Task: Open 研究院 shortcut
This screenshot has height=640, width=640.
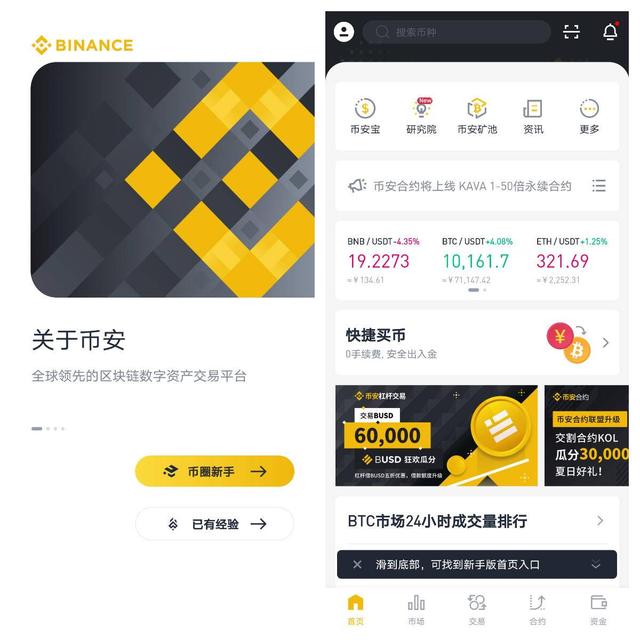Action: point(421,116)
